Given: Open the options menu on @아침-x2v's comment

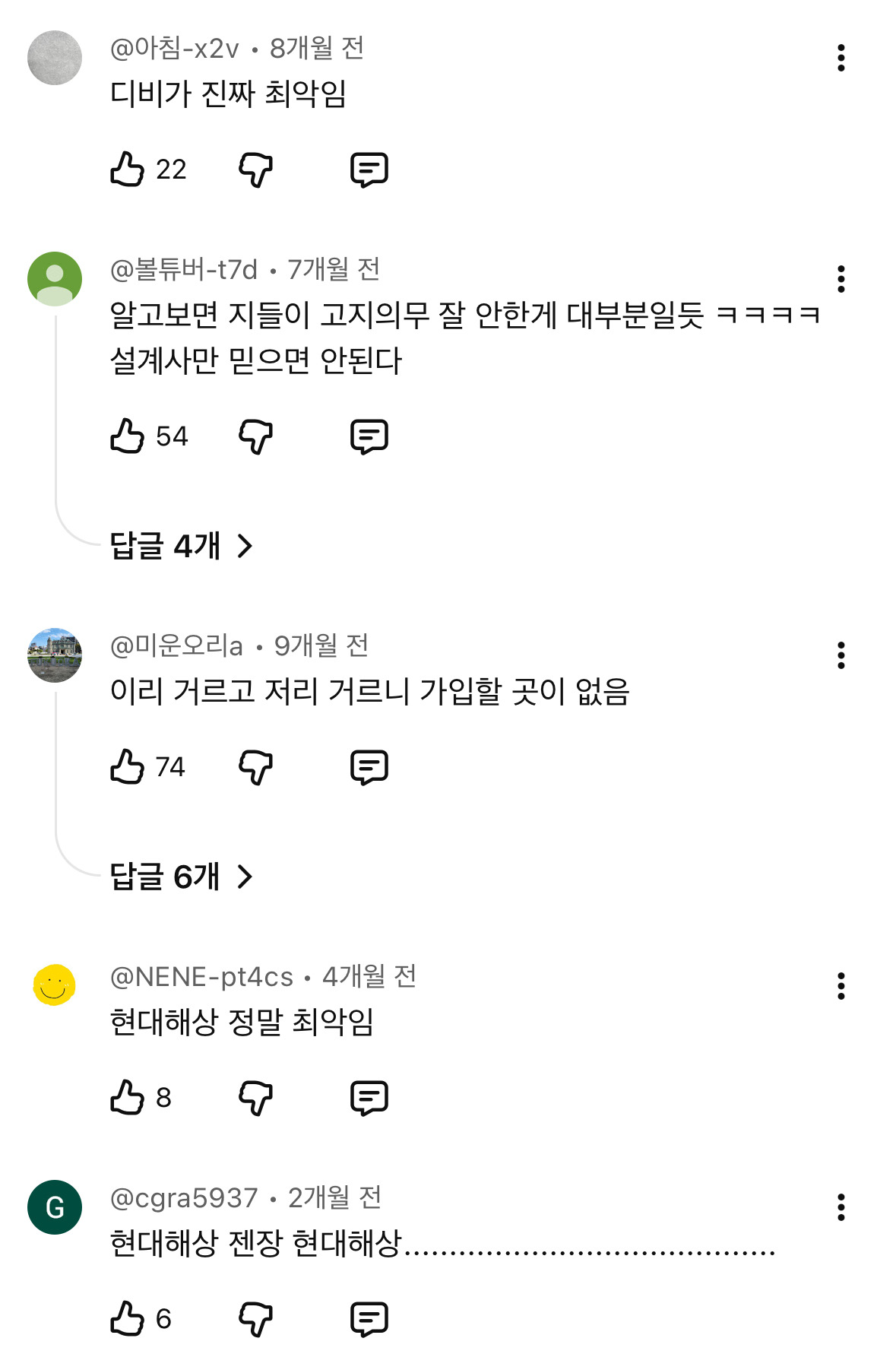Looking at the screenshot, I should 840,57.
